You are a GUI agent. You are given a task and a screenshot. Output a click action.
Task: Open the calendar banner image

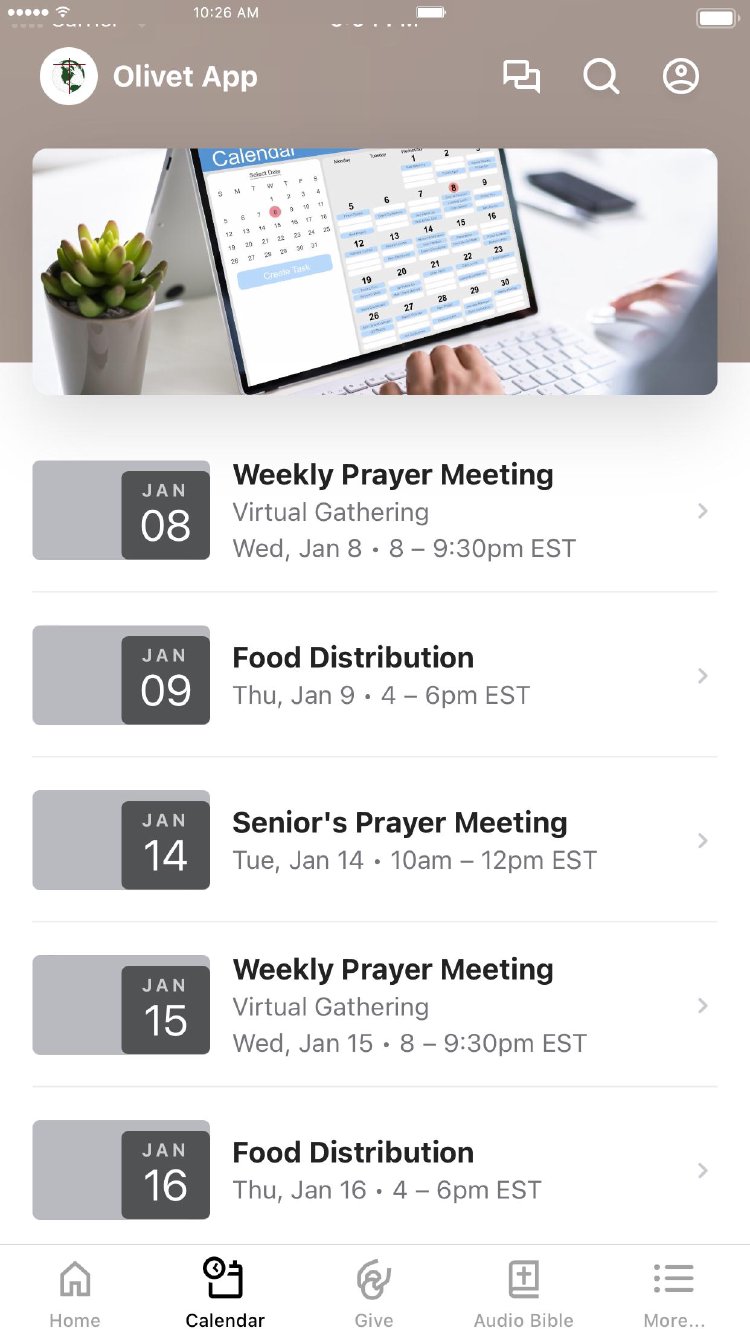[x=375, y=271]
